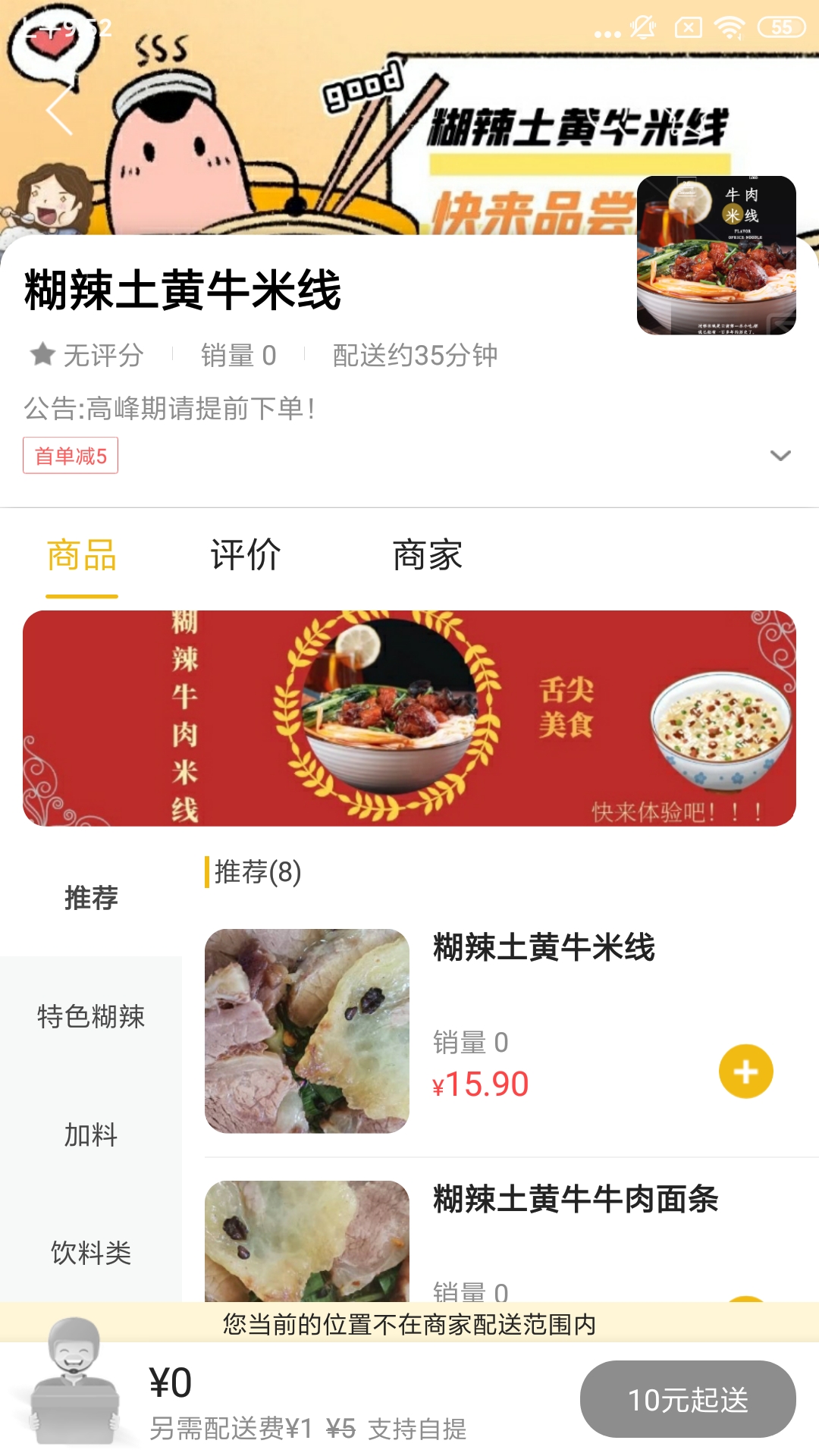Select the 加料 category
Image resolution: width=819 pixels, height=1456 pixels.
tap(91, 1135)
